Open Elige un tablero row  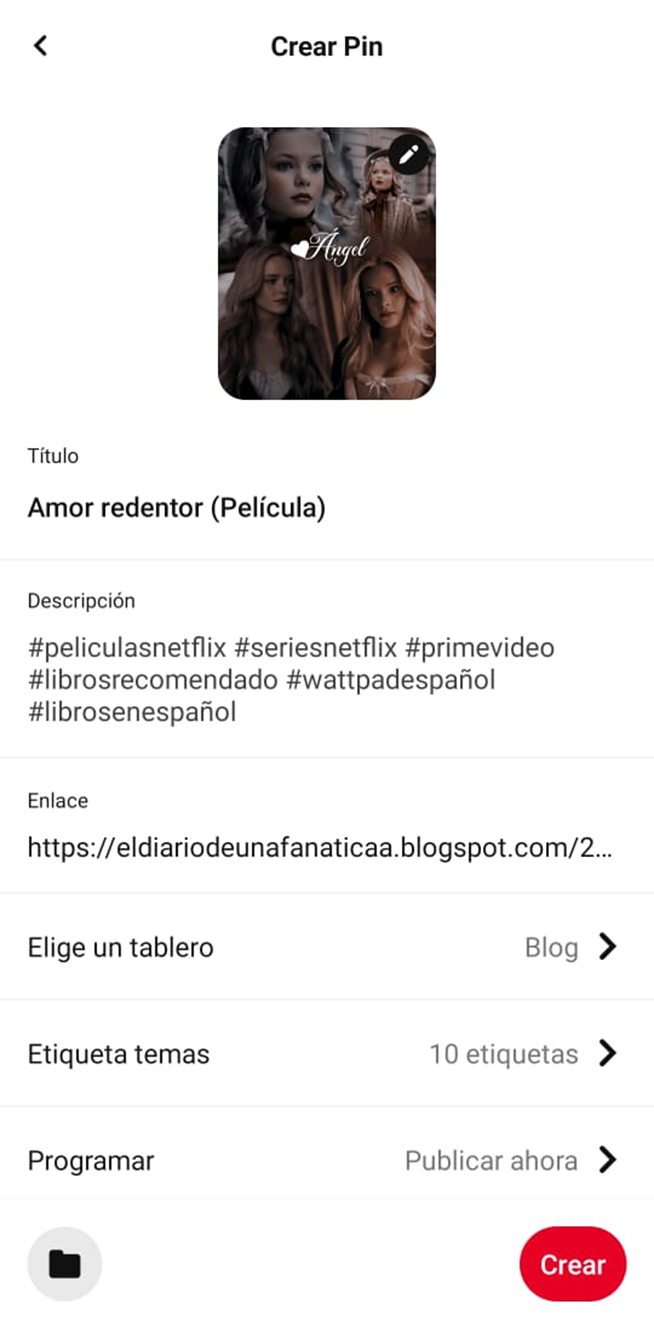click(326, 947)
